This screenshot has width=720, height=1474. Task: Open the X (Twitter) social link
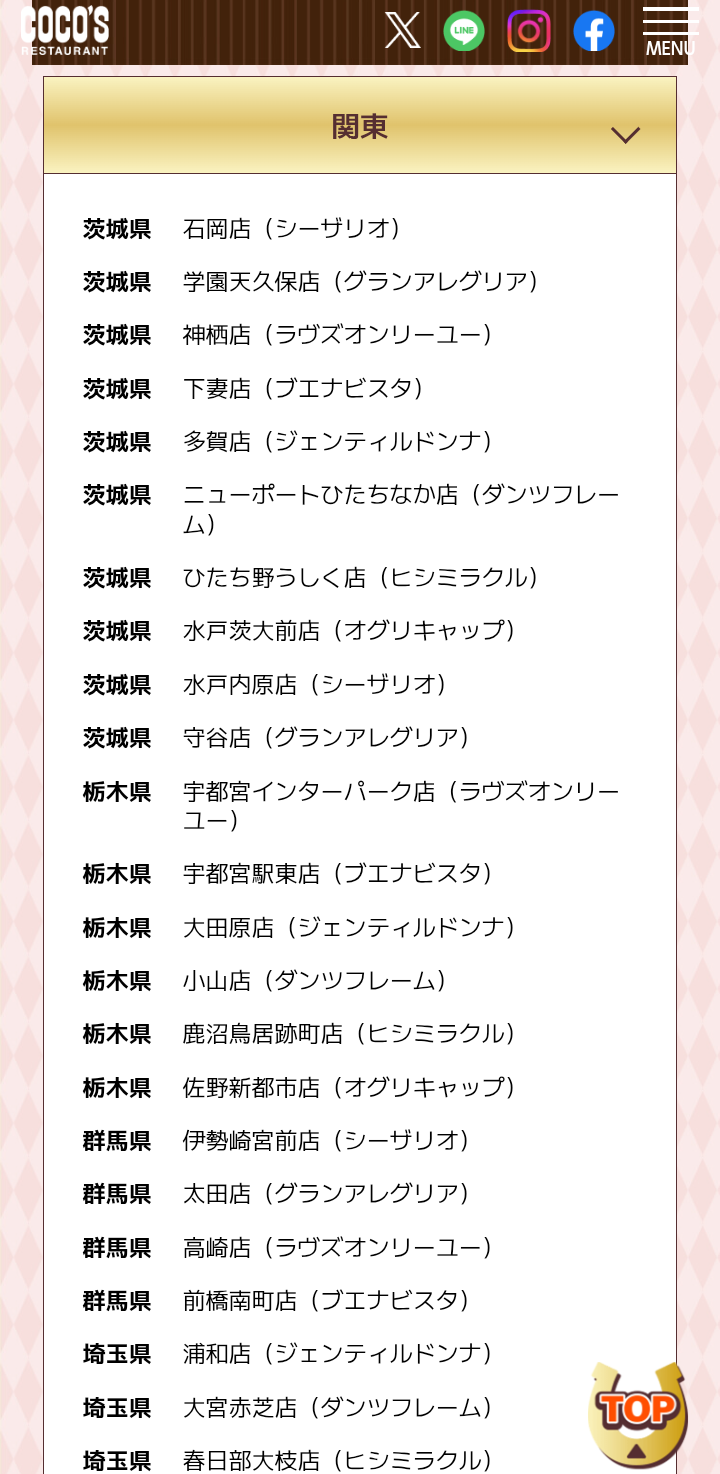point(402,31)
